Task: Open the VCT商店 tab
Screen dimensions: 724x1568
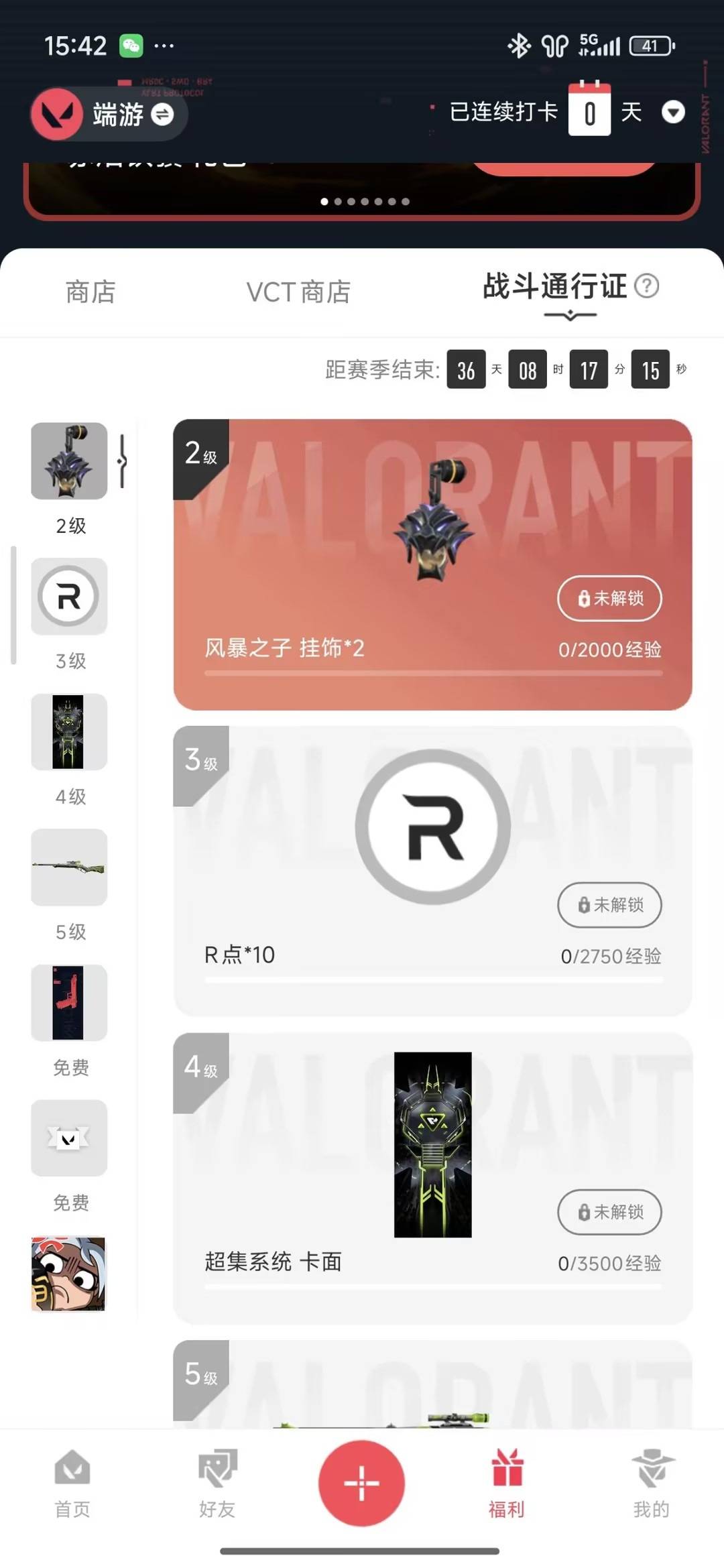Action: point(298,291)
